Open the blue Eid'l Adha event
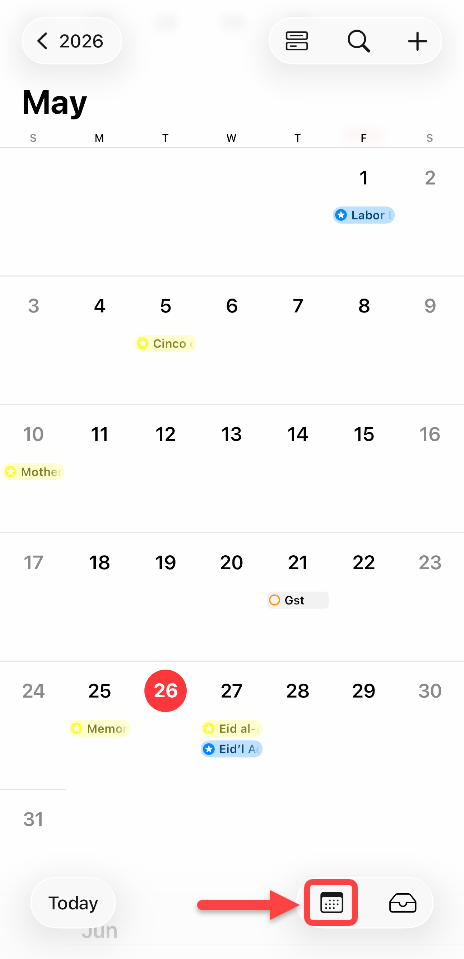464x959 pixels. [232, 749]
